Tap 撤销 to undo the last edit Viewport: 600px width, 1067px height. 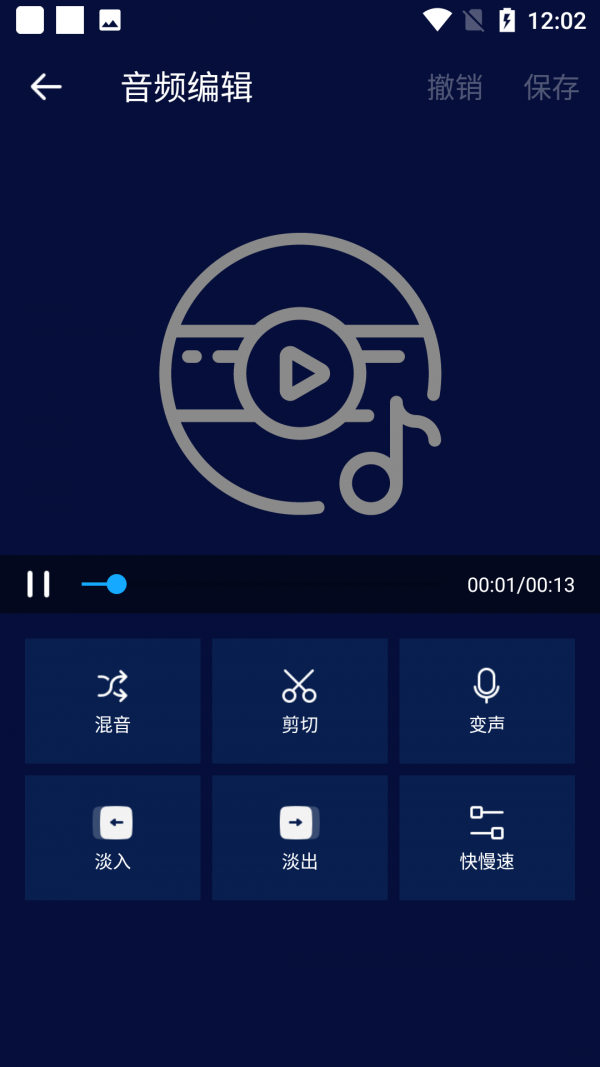[455, 88]
